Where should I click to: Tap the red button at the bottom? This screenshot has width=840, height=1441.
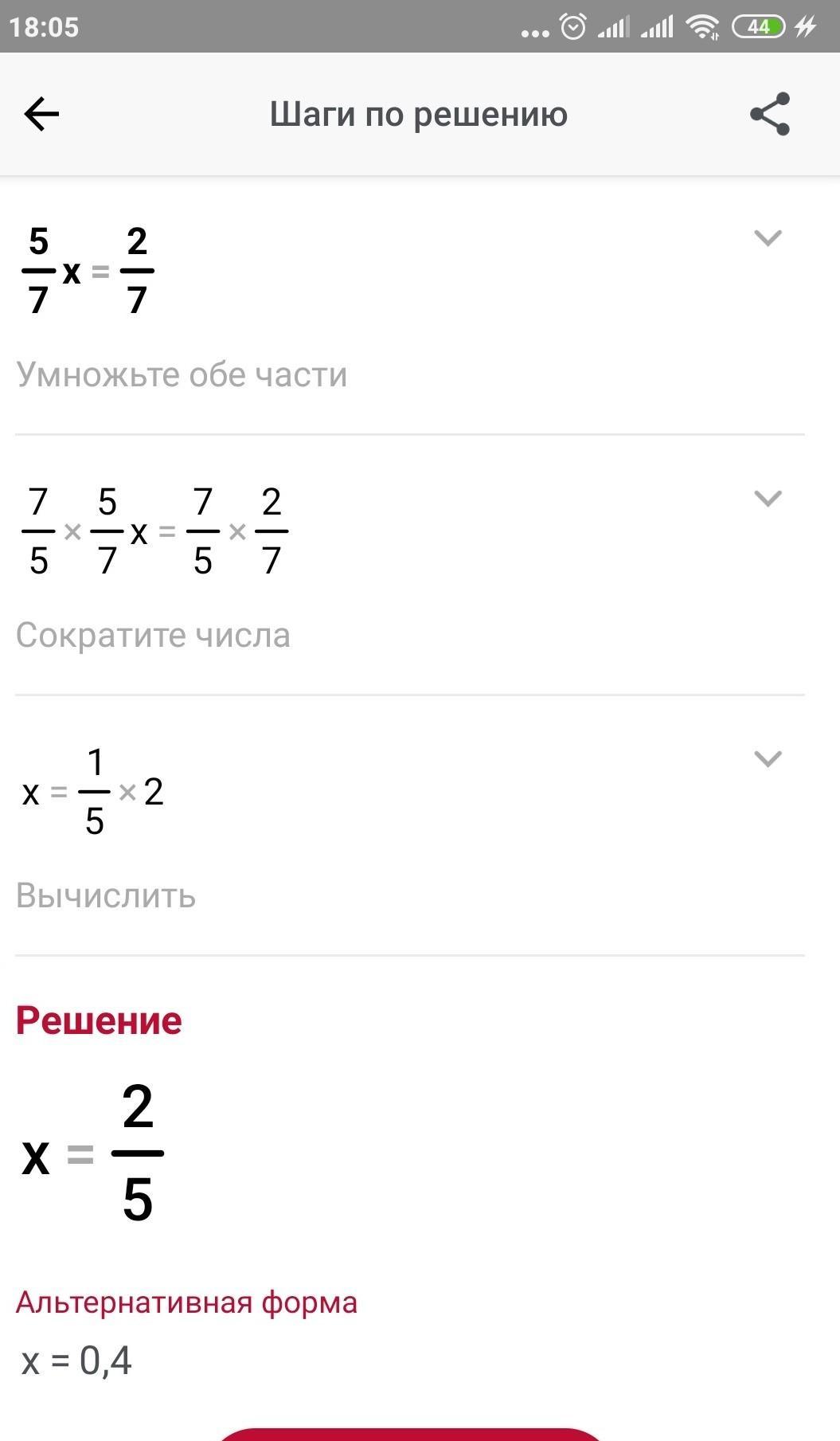click(411, 1434)
